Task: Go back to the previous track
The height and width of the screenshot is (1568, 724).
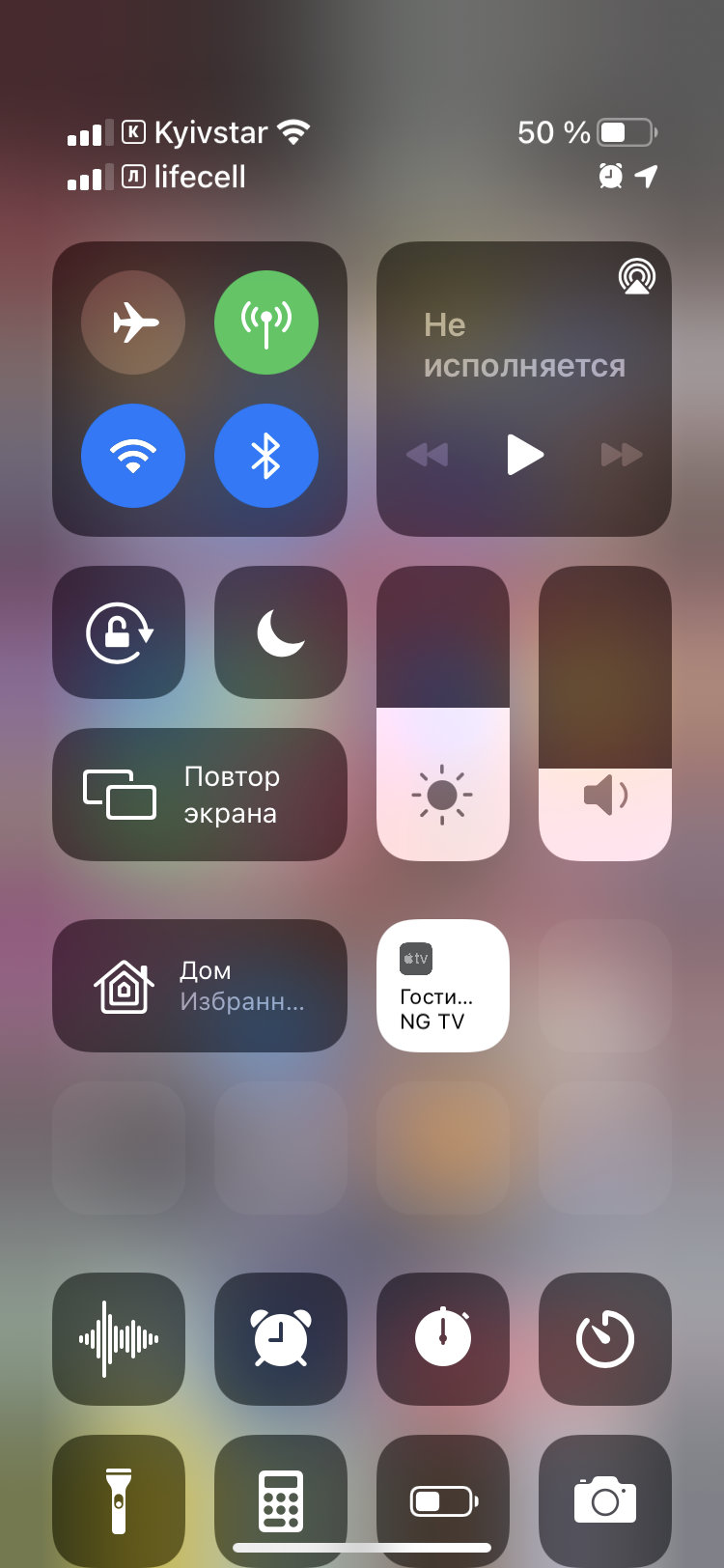Action: coord(427,455)
